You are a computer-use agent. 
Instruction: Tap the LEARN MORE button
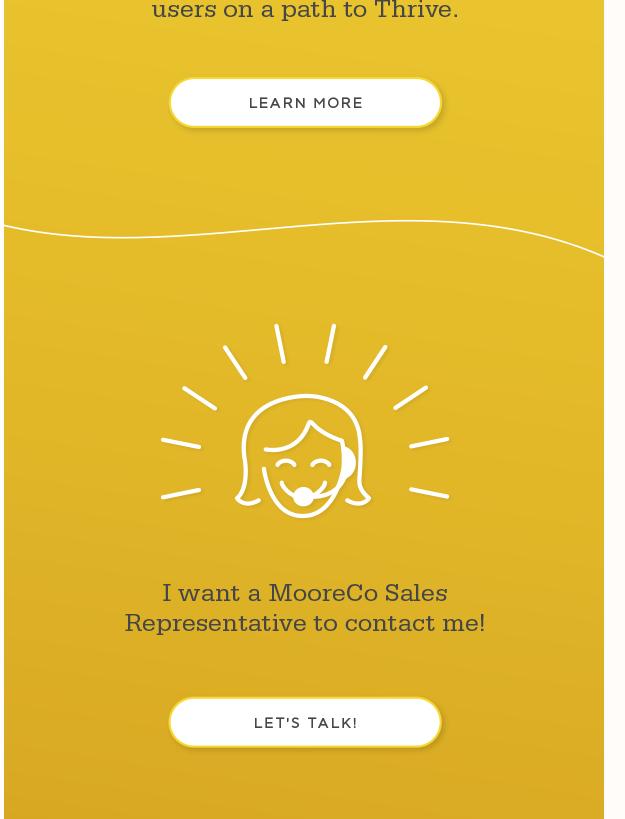[x=305, y=103]
